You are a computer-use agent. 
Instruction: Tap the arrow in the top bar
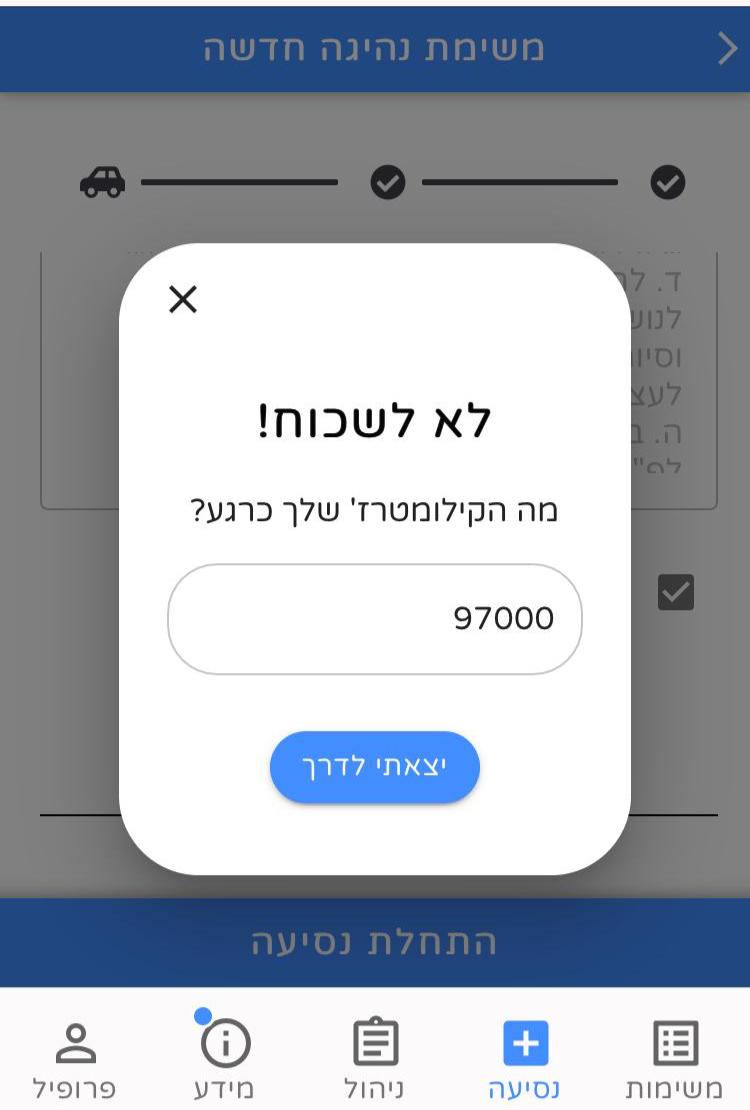click(727, 48)
